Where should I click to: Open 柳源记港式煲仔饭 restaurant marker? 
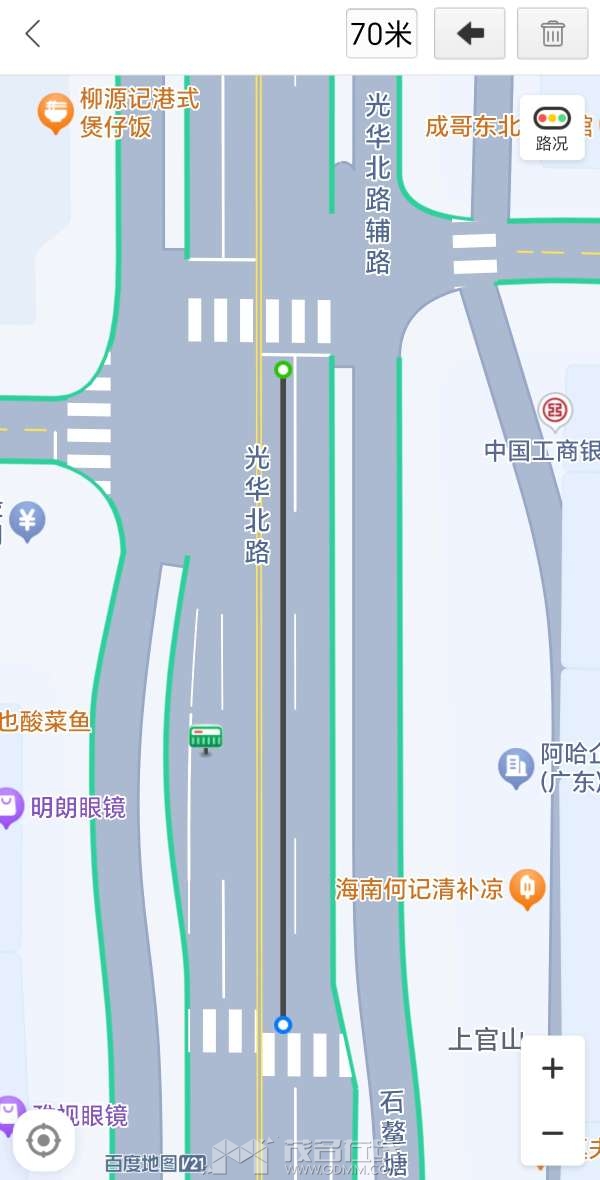pyautogui.click(x=55, y=113)
